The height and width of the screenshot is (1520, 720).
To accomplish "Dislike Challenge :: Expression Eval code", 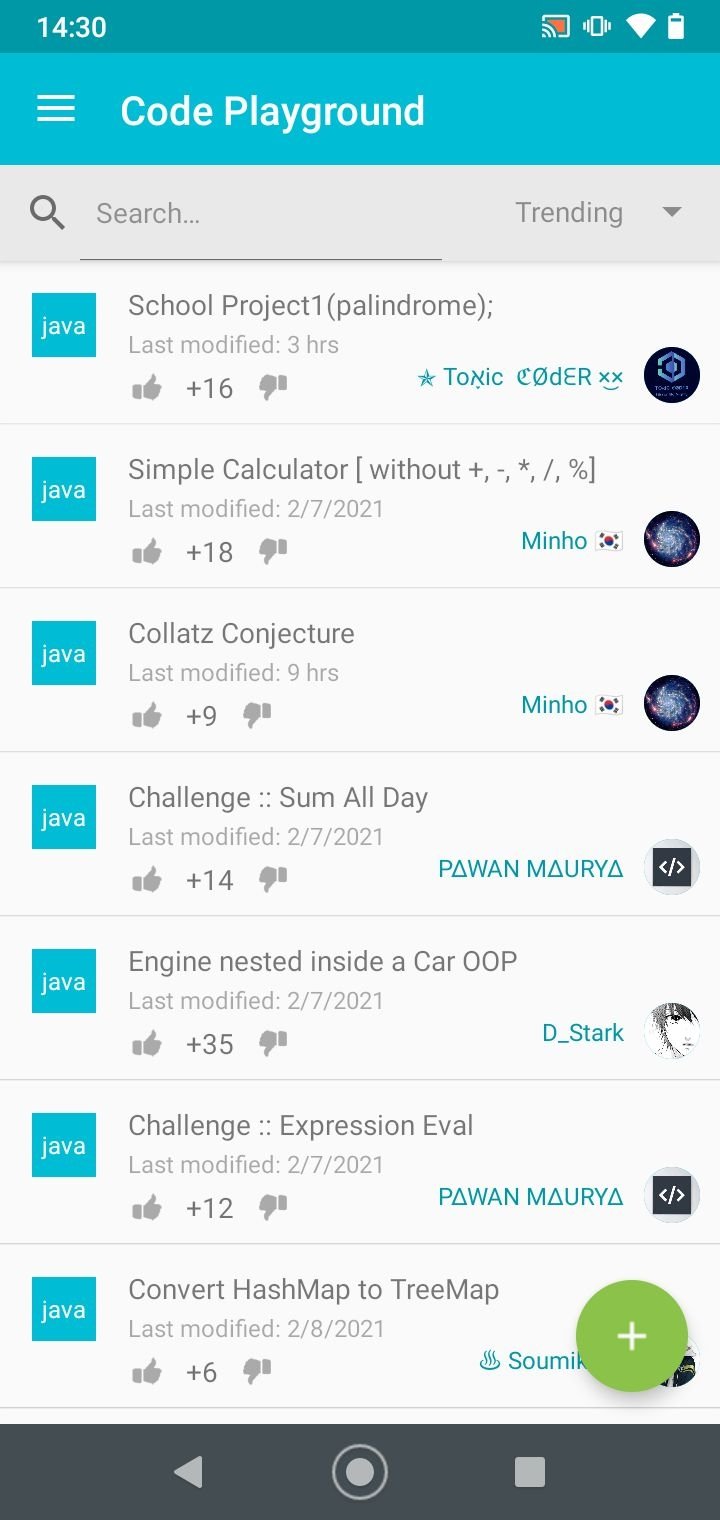I will pos(273,1207).
